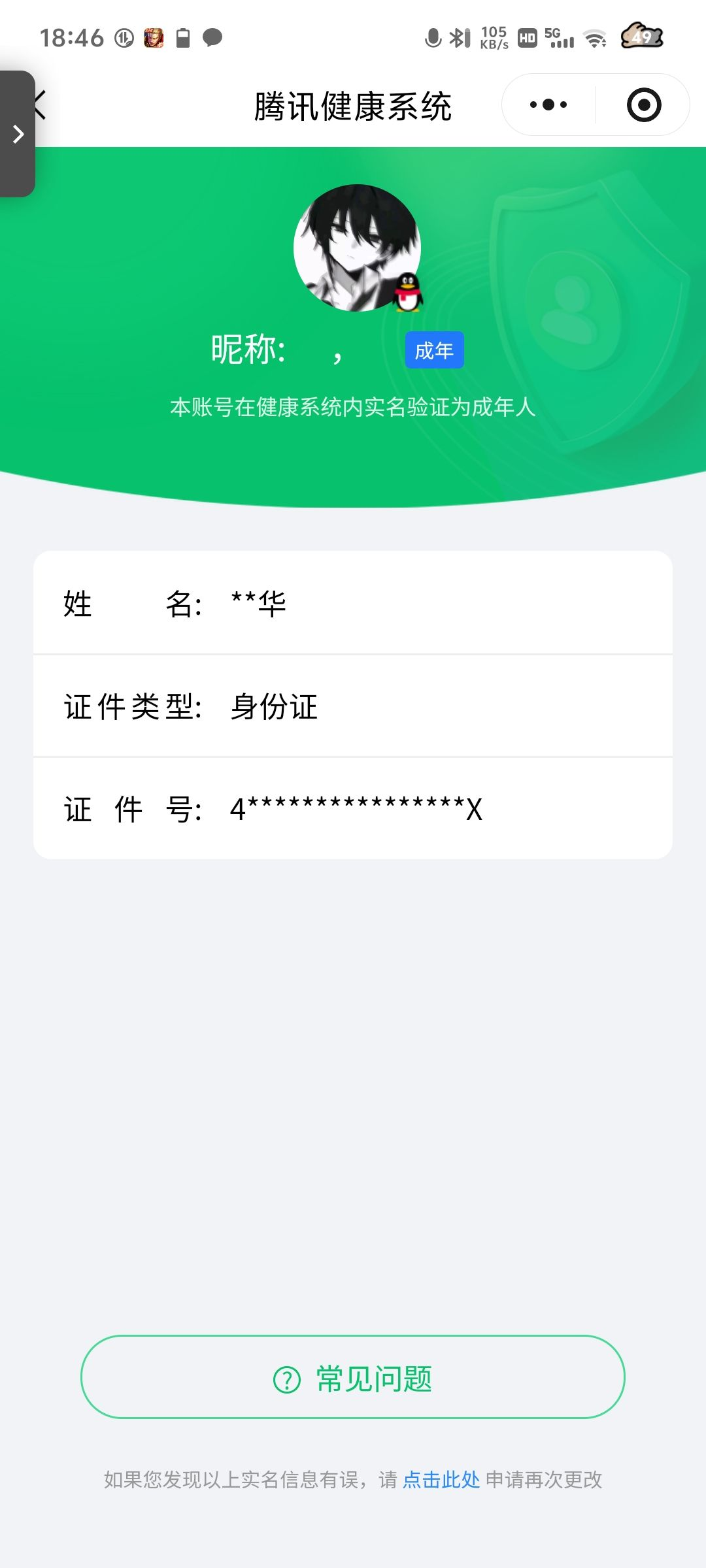Screen dimensions: 706x1568
Task: Tap the rabbit battery indicator showing 49
Action: click(642, 37)
